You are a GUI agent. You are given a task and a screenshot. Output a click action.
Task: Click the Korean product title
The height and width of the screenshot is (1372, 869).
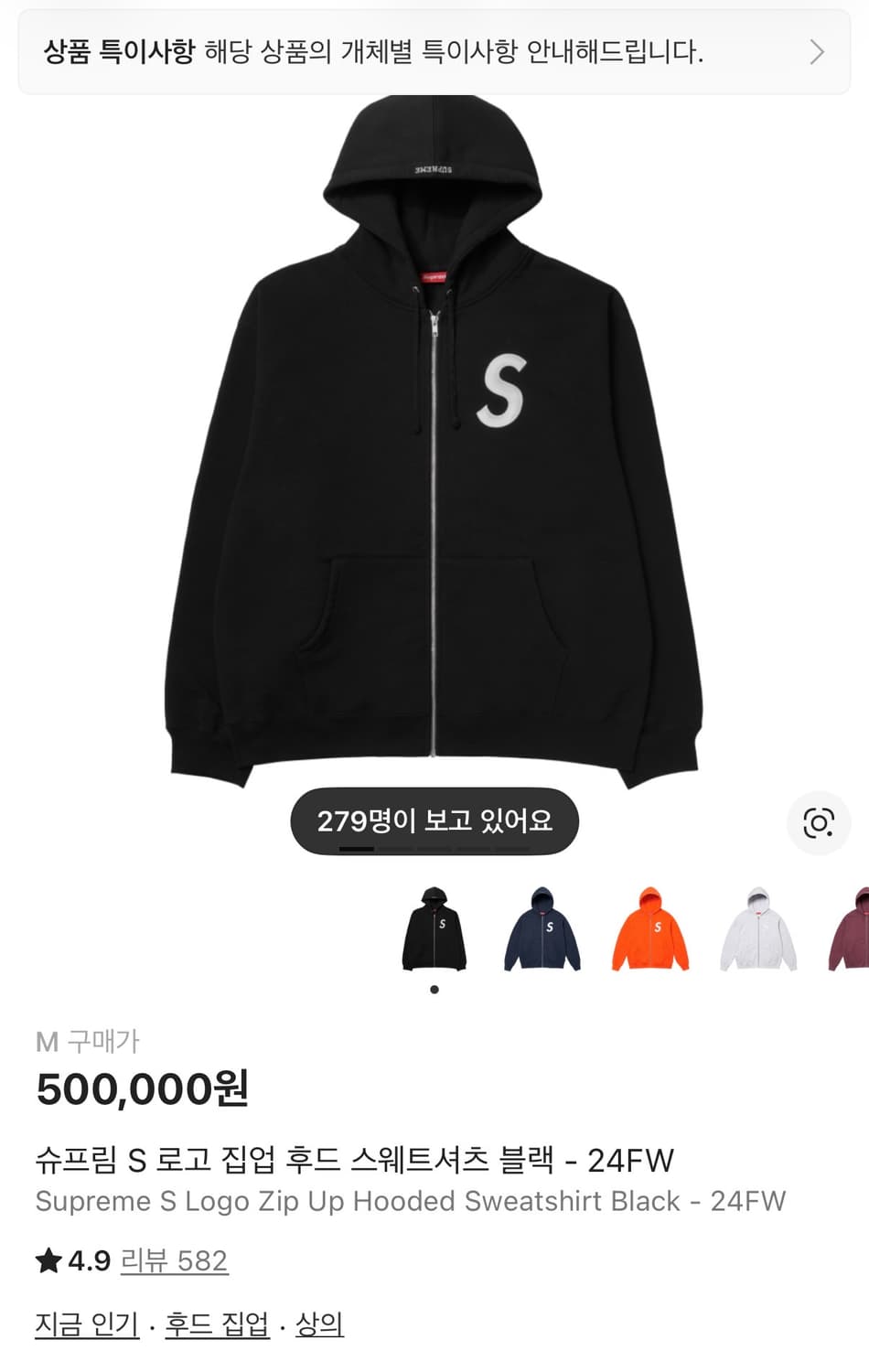click(x=354, y=1160)
